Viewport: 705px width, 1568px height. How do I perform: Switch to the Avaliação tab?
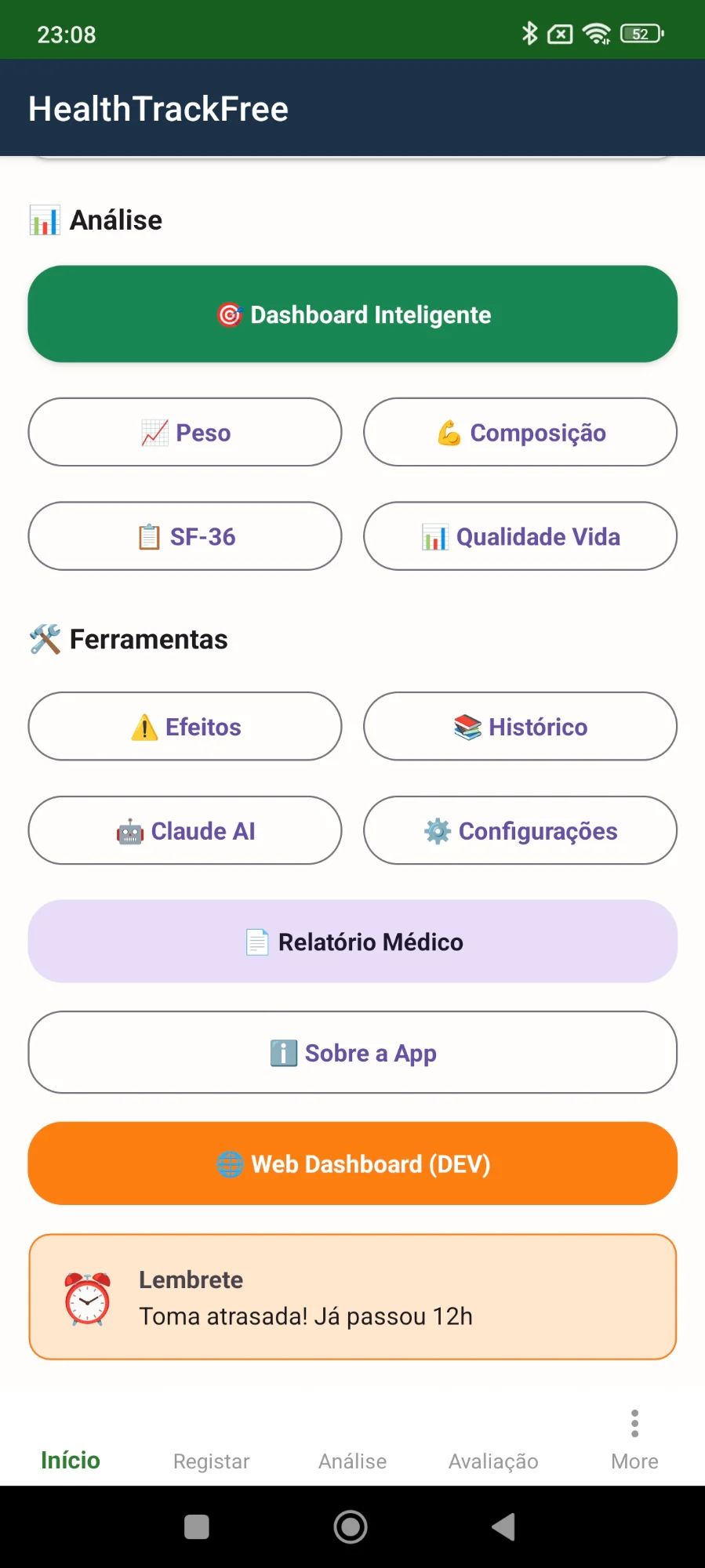click(x=492, y=1461)
